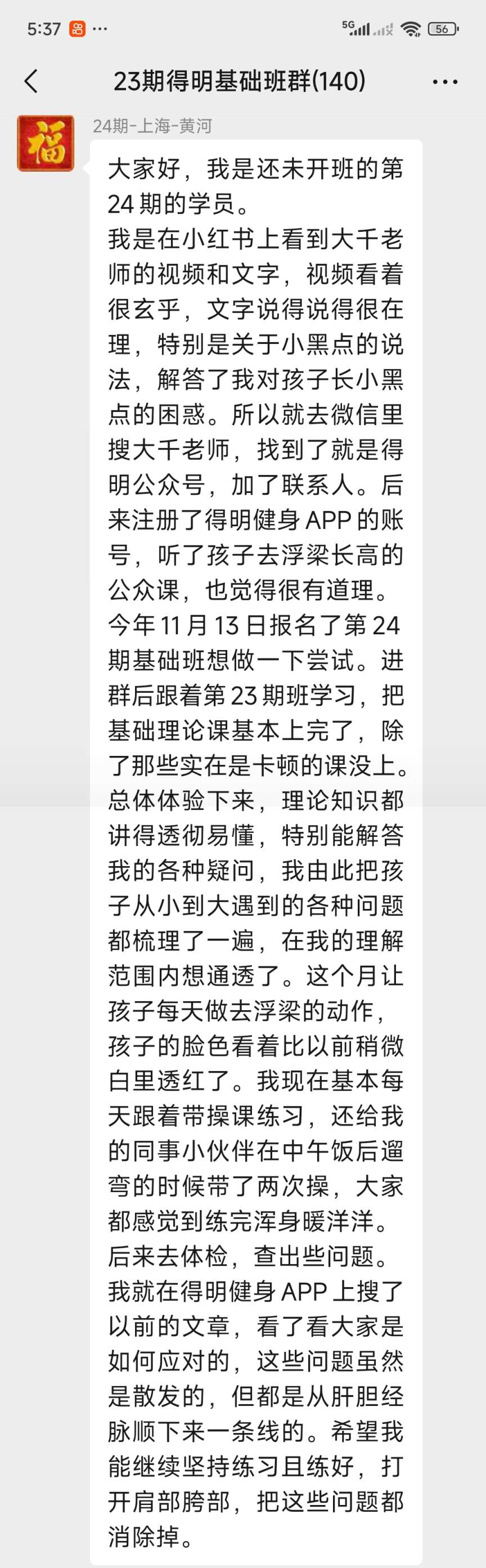Go back from the group chat

coord(31,81)
